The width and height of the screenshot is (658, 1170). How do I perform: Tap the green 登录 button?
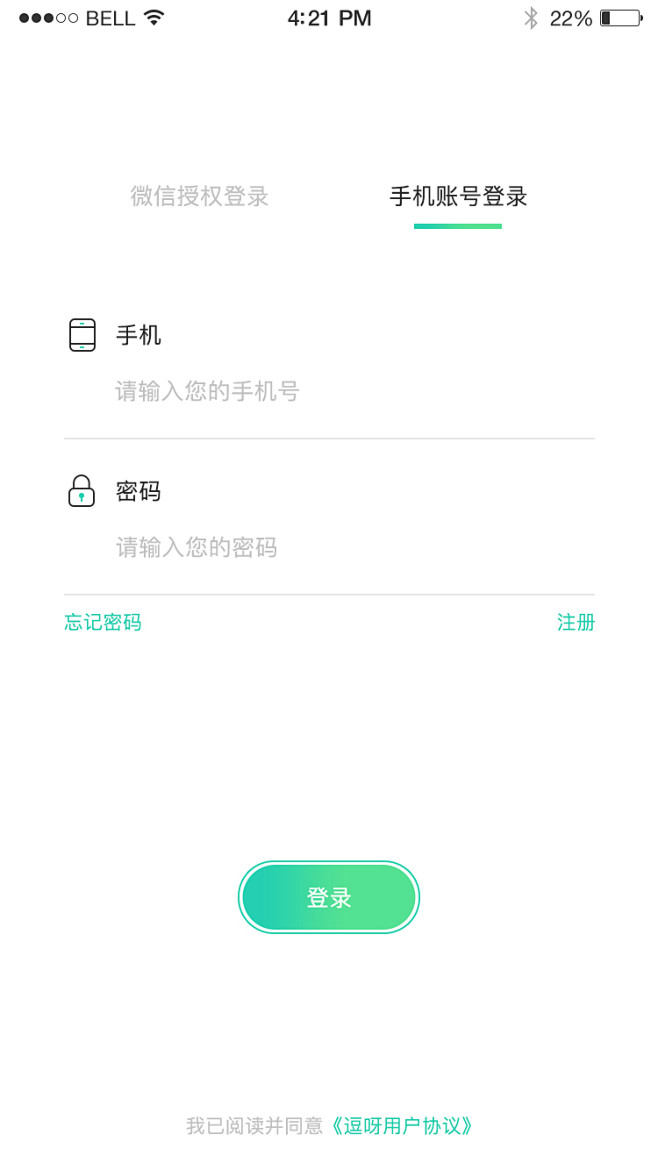click(329, 897)
